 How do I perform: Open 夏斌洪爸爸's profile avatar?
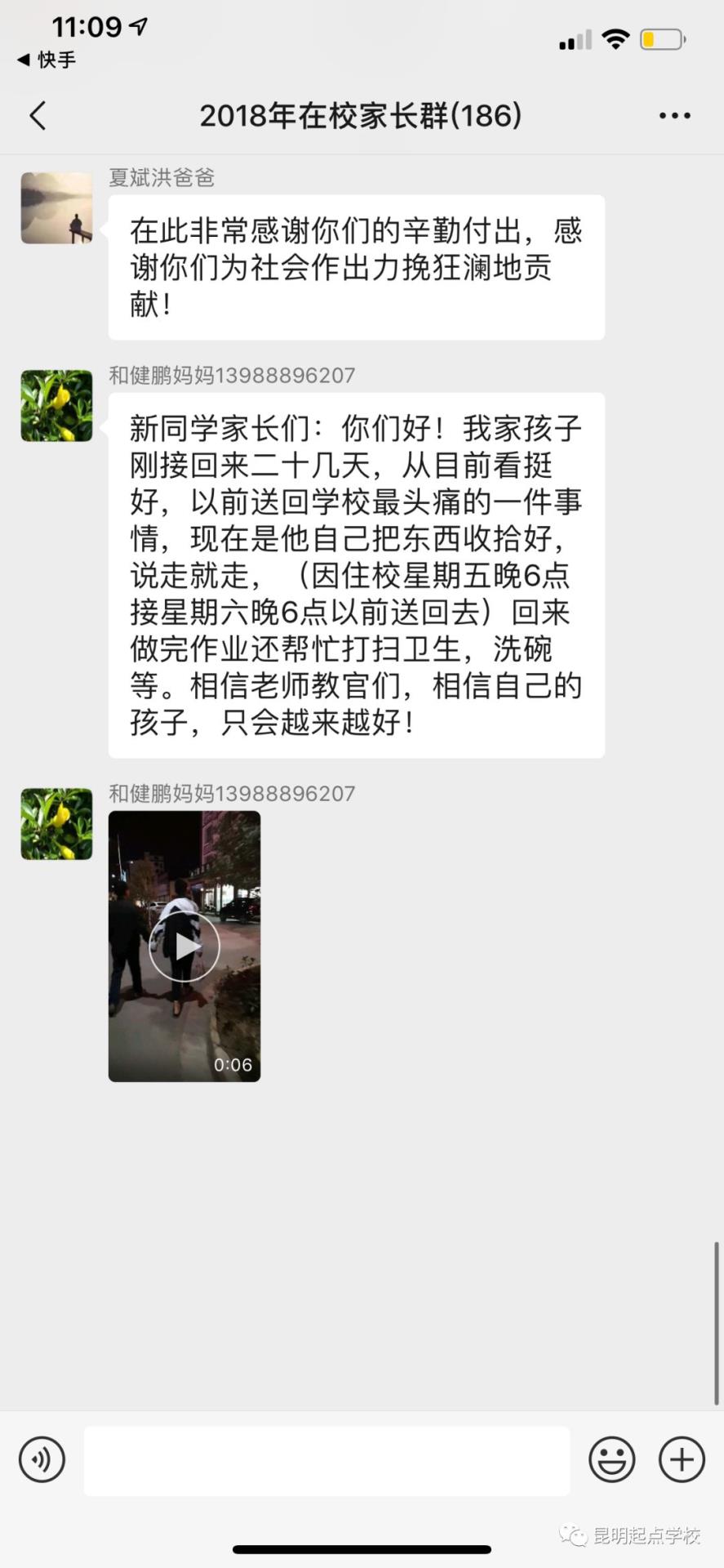[56, 208]
